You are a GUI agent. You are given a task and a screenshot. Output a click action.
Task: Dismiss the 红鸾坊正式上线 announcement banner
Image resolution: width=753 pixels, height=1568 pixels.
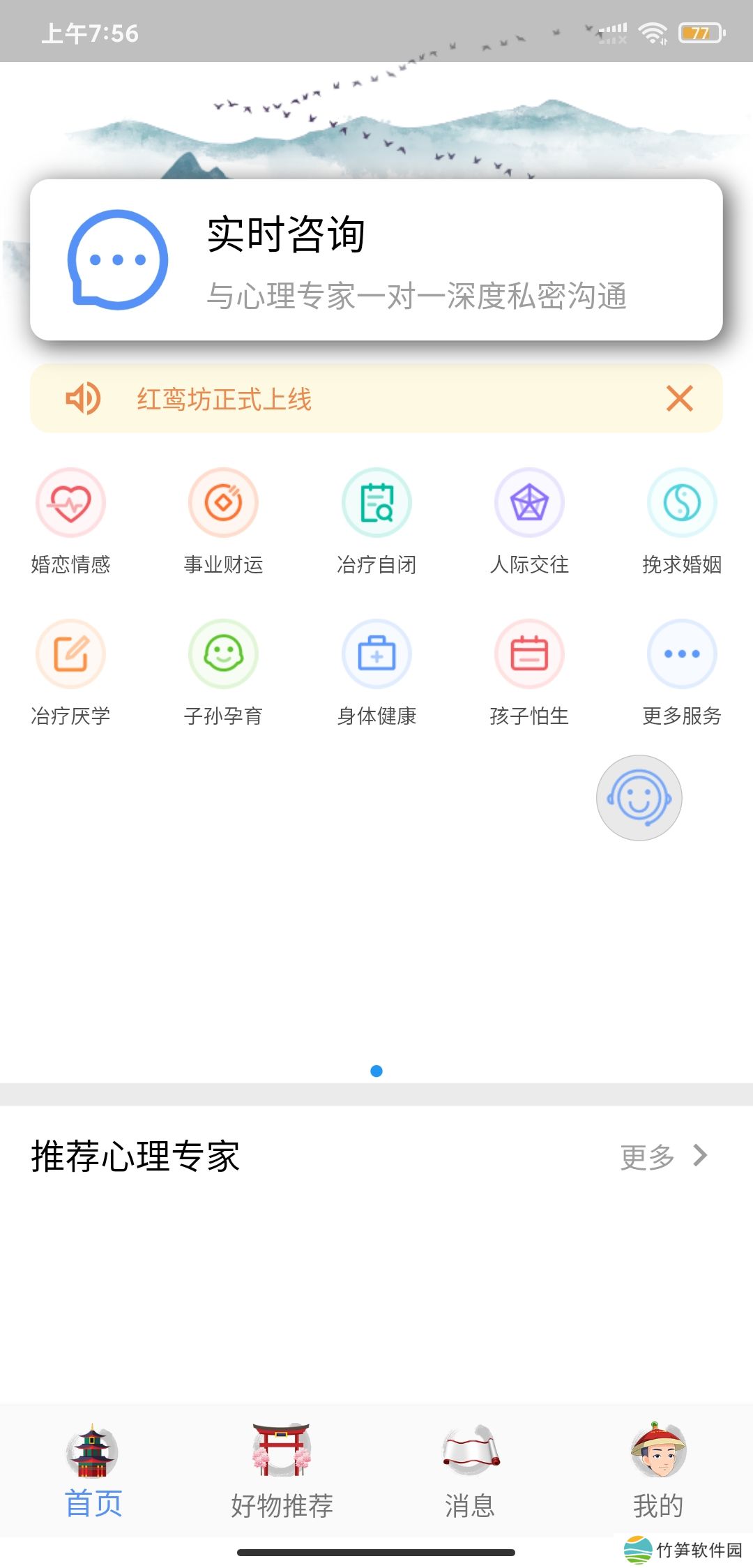pos(679,399)
